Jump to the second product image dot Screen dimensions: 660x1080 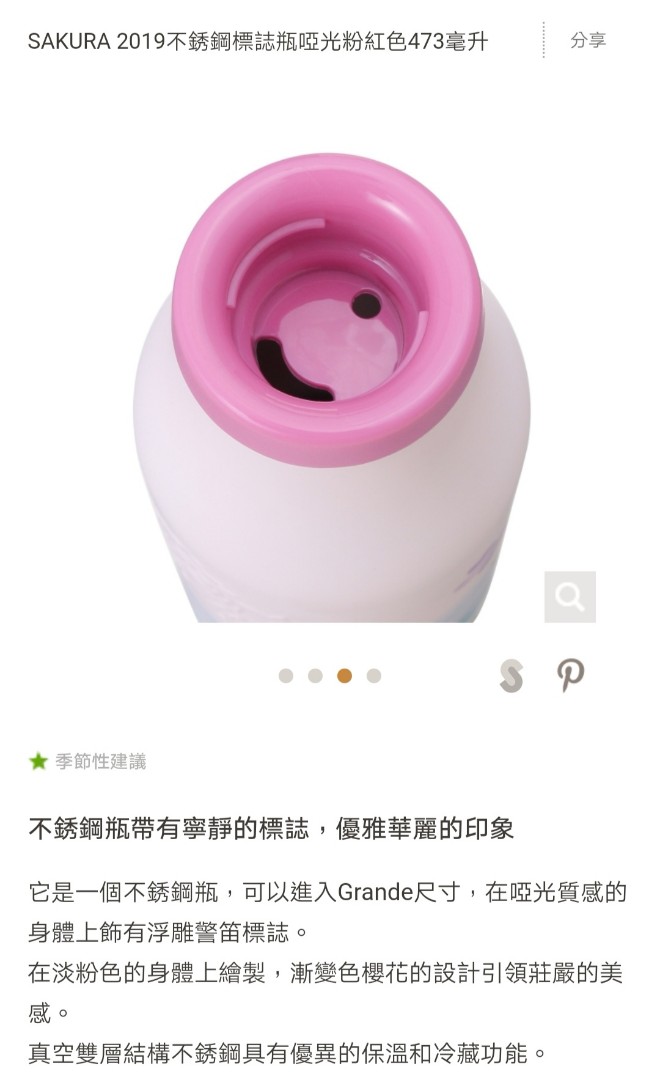315,676
